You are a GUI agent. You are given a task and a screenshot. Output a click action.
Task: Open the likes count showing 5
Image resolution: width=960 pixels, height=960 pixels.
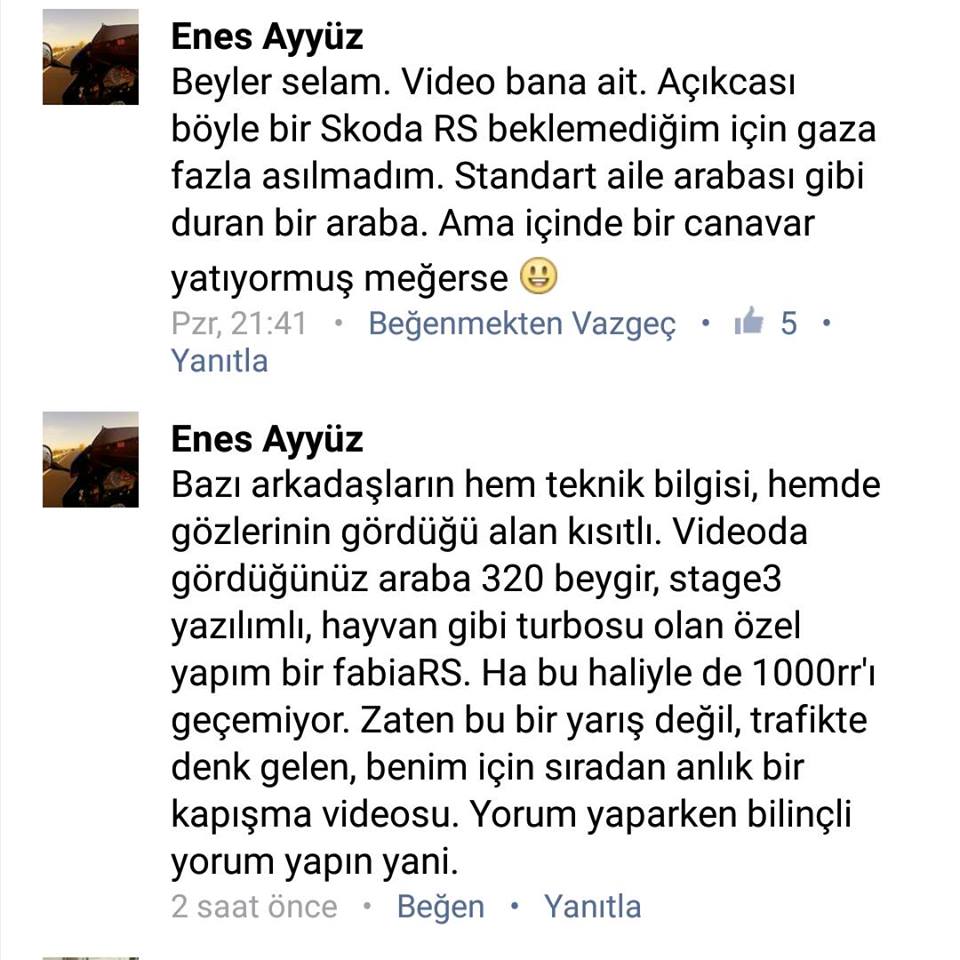click(x=766, y=323)
